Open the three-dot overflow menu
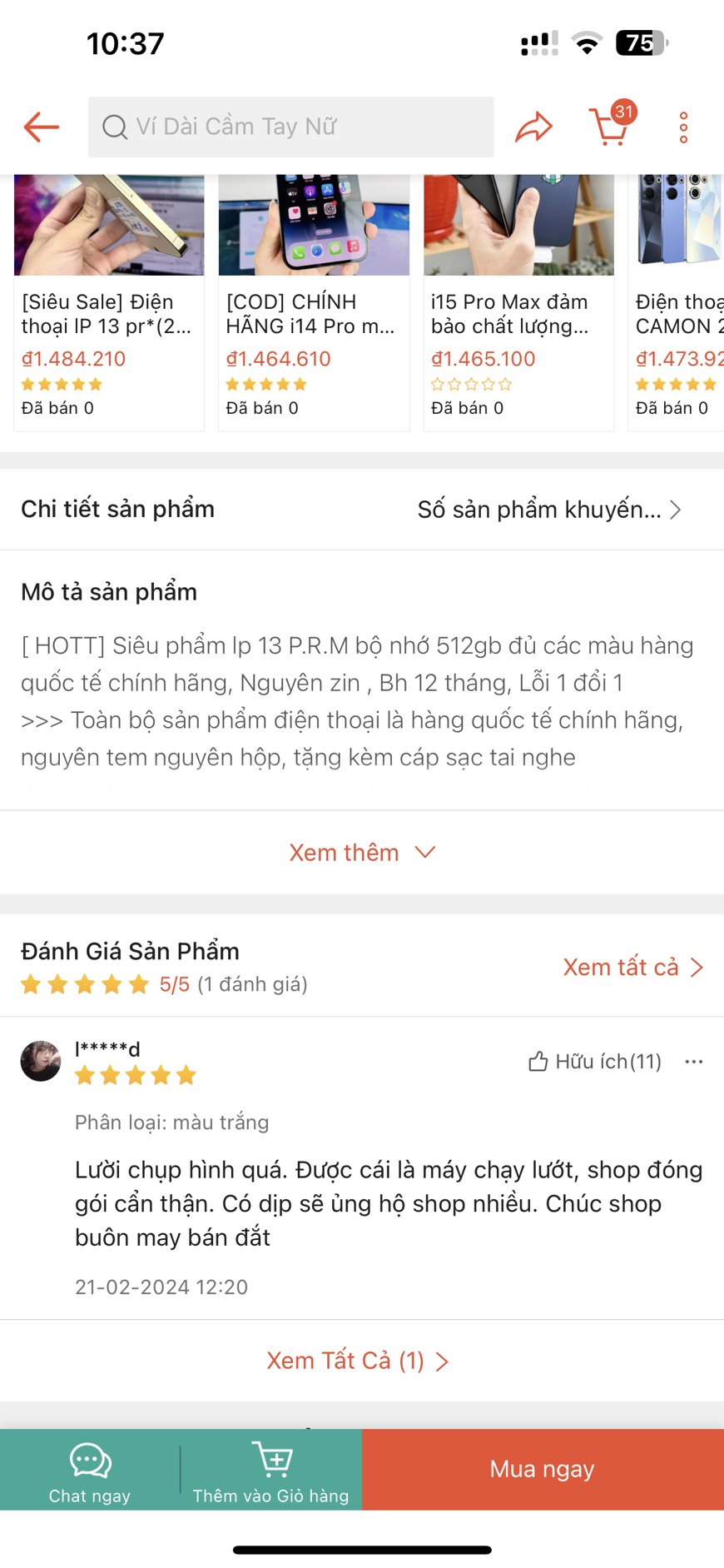Viewport: 724px width, 1568px height. point(682,127)
